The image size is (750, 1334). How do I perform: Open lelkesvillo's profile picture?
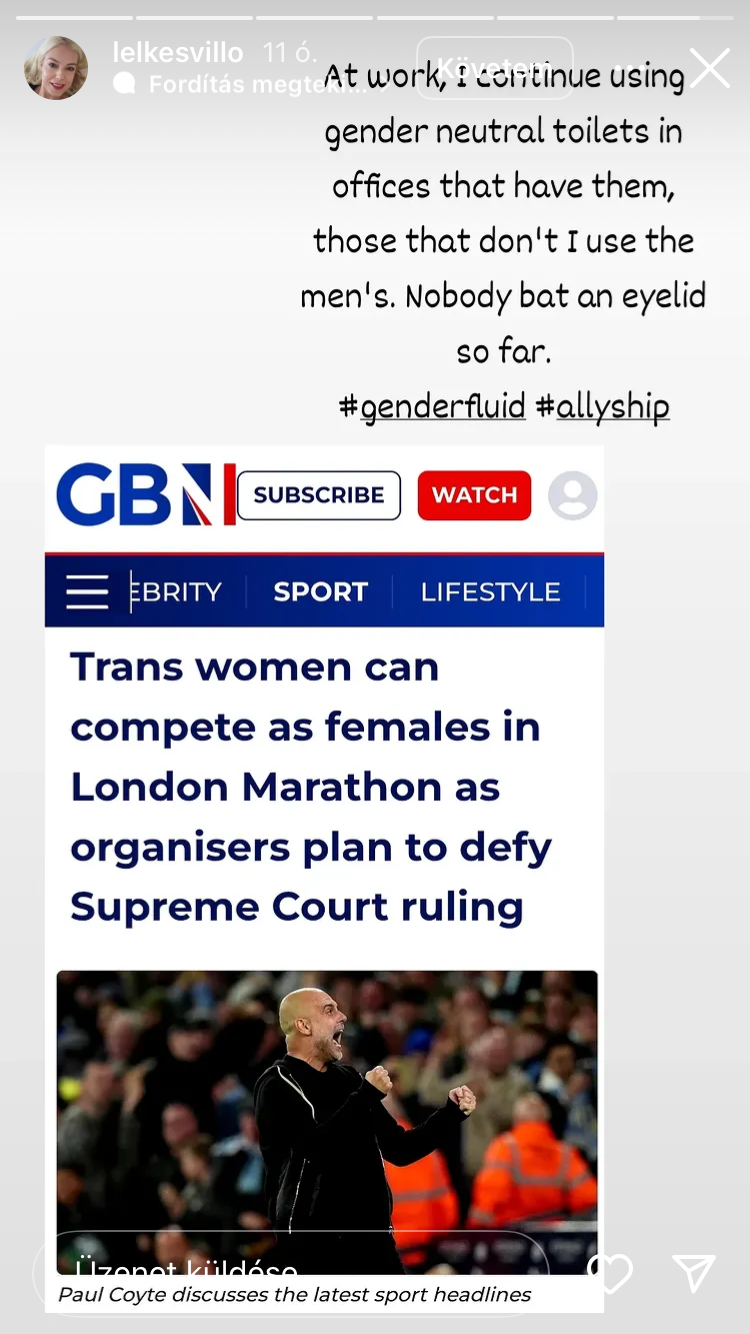[x=56, y=68]
